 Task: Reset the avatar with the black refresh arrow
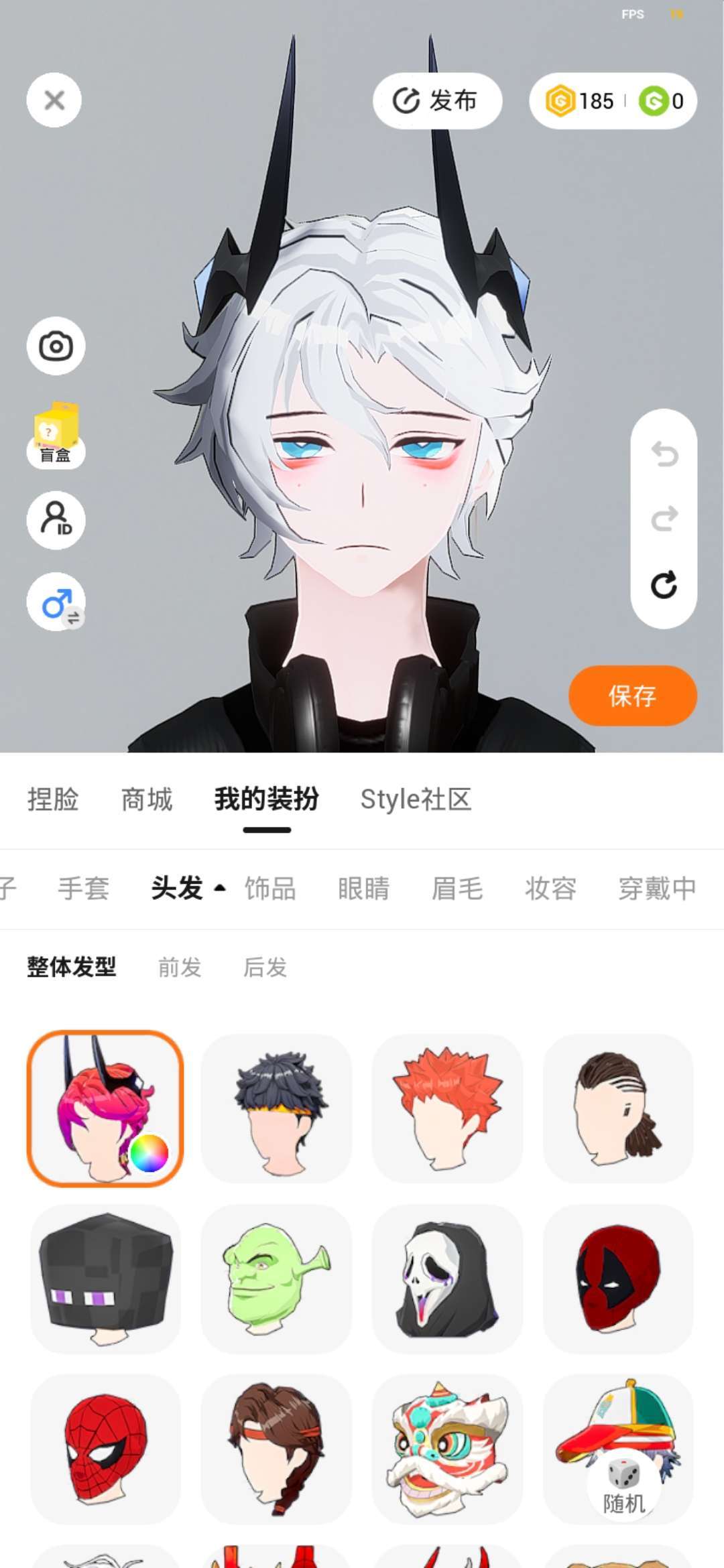(x=664, y=585)
